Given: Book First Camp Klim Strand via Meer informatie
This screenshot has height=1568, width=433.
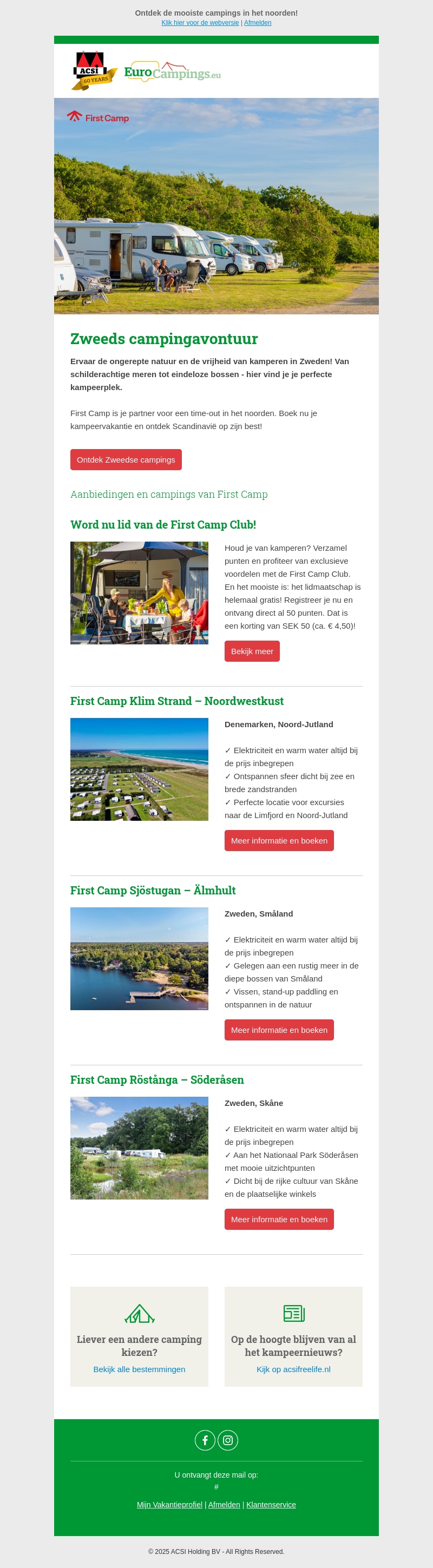Looking at the screenshot, I should pyautogui.click(x=279, y=841).
